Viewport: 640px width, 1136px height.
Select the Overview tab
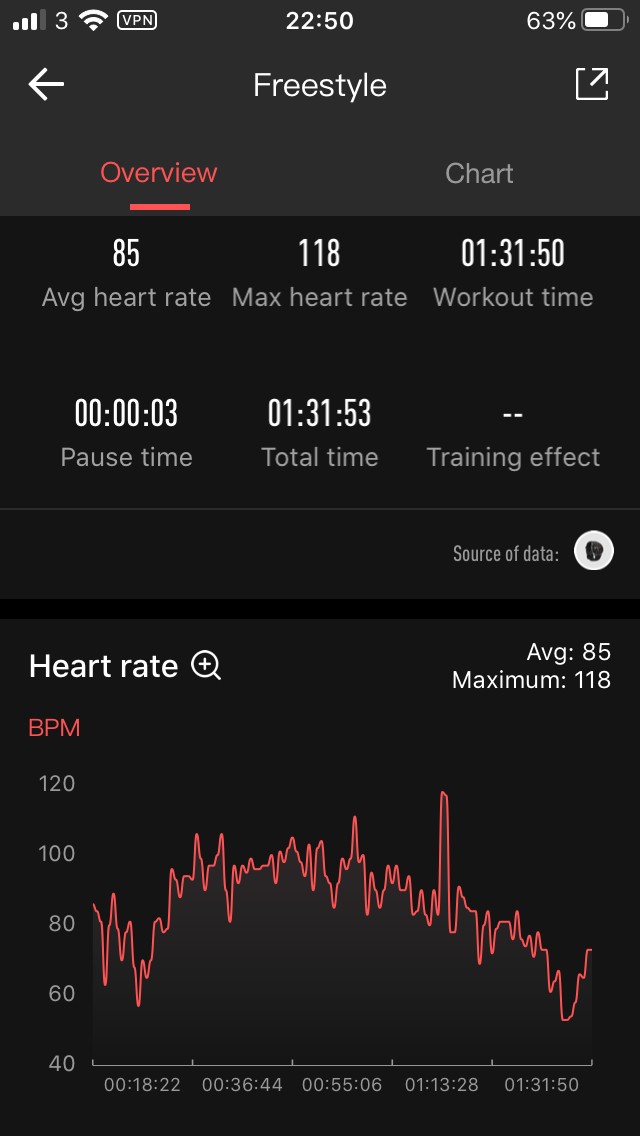pyautogui.click(x=159, y=172)
